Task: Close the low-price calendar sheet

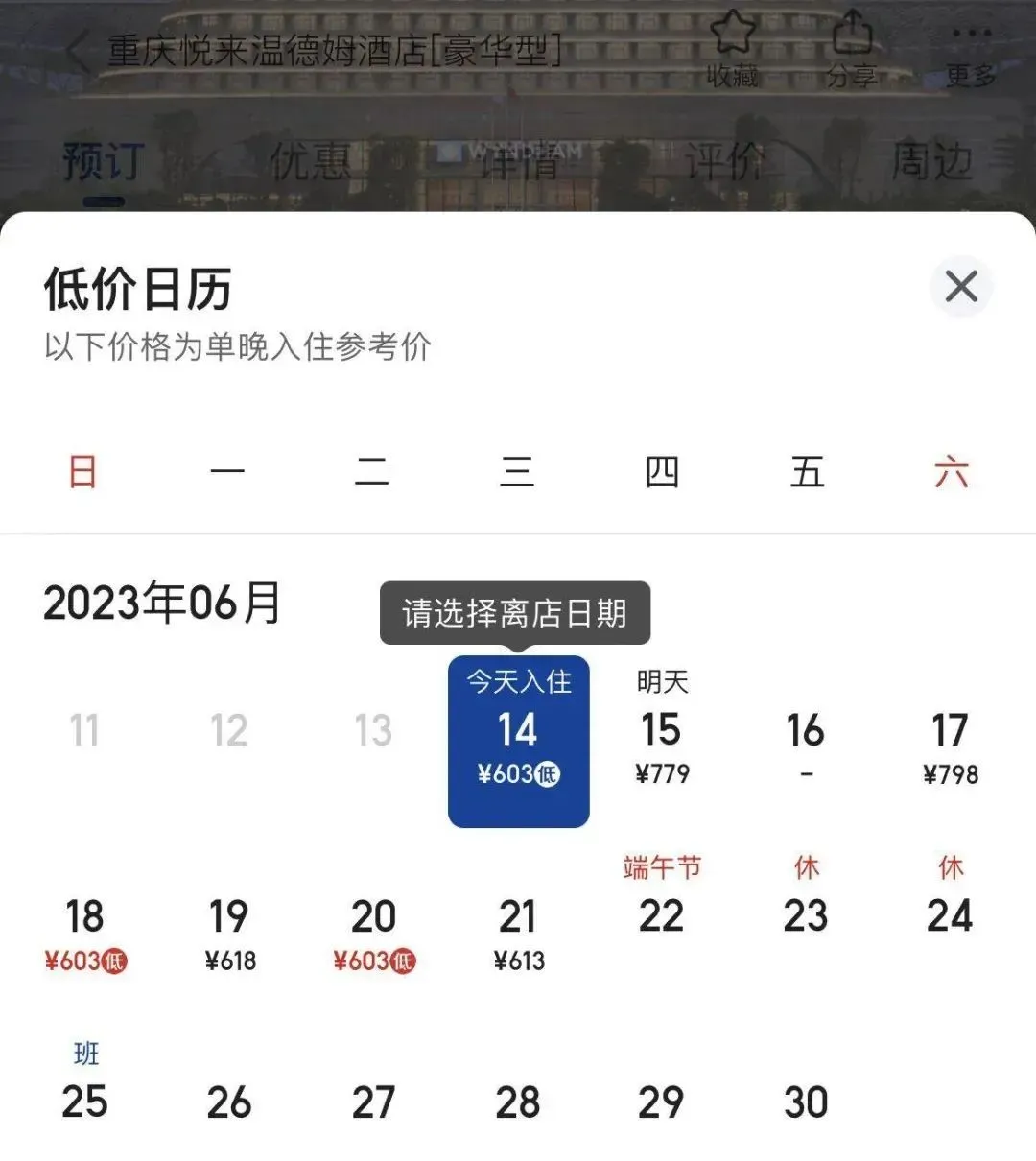Action: (x=961, y=287)
